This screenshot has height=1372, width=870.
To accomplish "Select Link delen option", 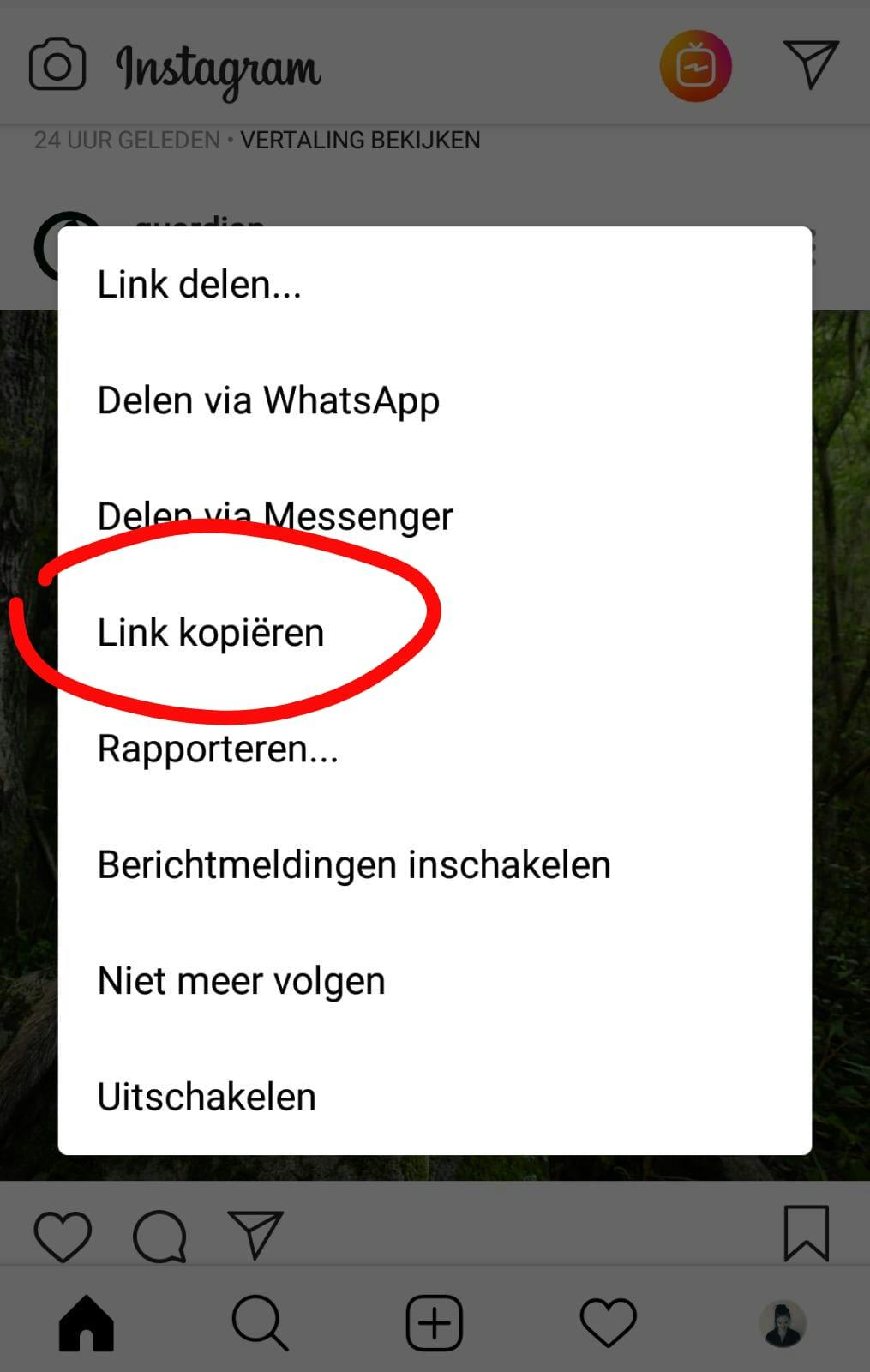I will [199, 285].
